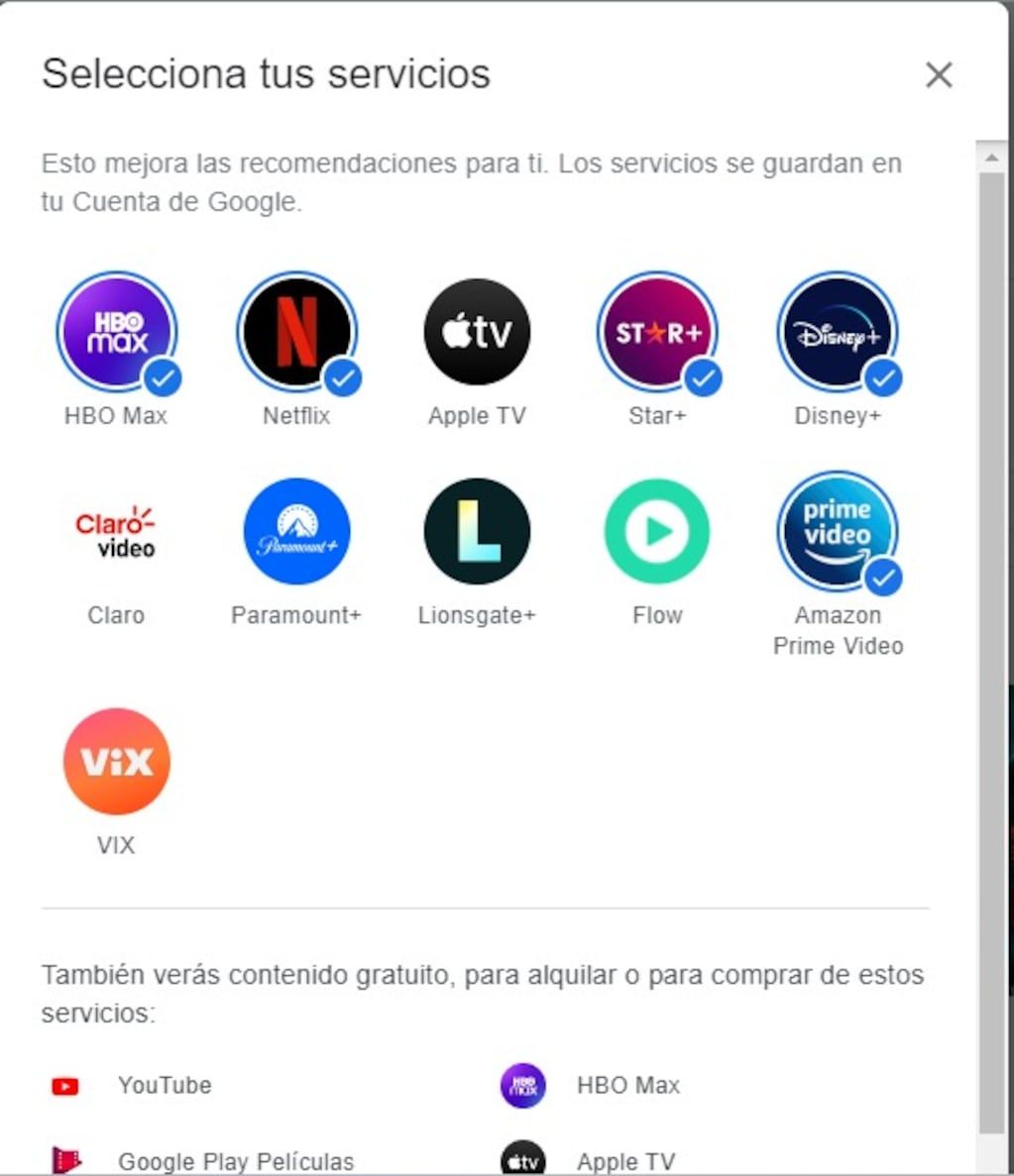Viewport: 1014px width, 1176px height.
Task: Select the Claro video service
Action: click(x=117, y=531)
